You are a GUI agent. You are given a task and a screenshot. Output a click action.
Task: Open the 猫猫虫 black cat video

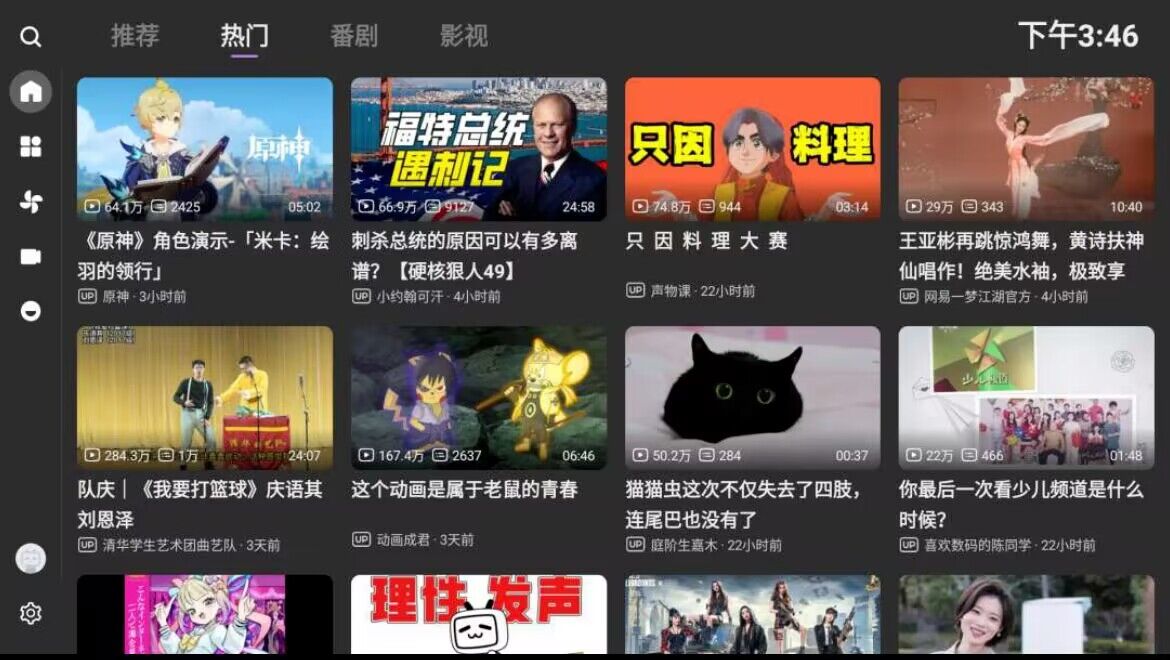pyautogui.click(x=752, y=398)
